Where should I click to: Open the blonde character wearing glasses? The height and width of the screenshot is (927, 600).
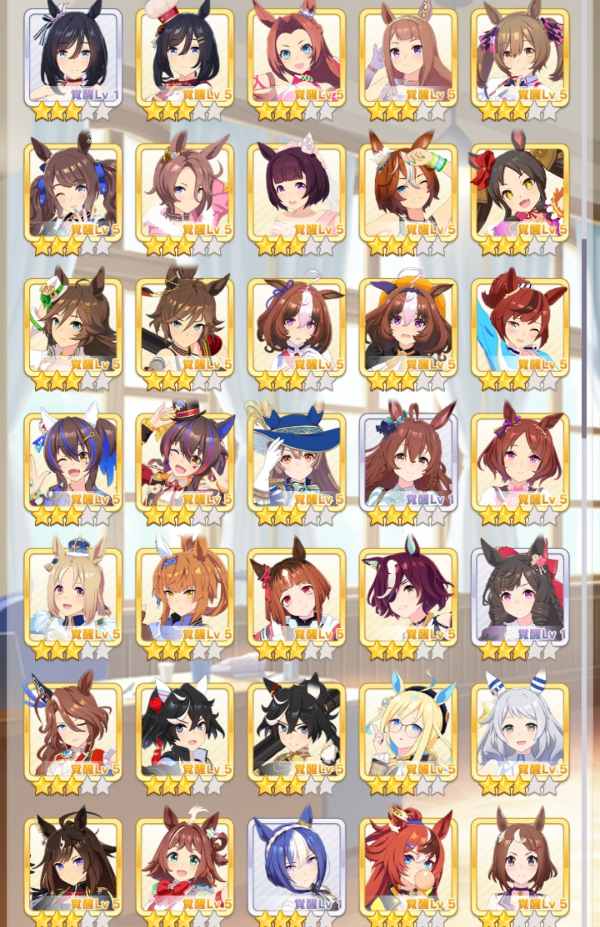coord(408,731)
